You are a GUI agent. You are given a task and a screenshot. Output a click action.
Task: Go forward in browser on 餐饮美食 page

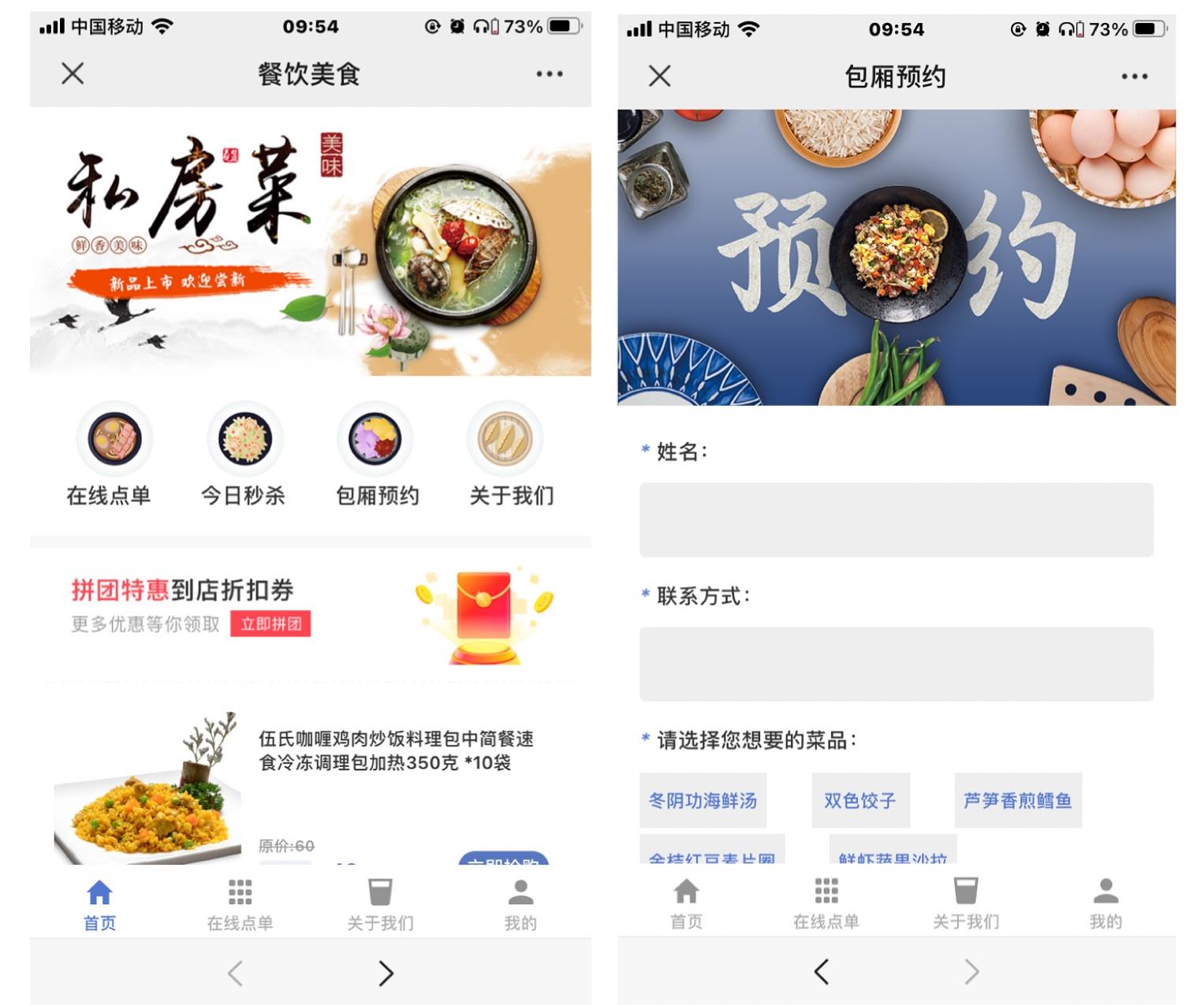tap(386, 973)
